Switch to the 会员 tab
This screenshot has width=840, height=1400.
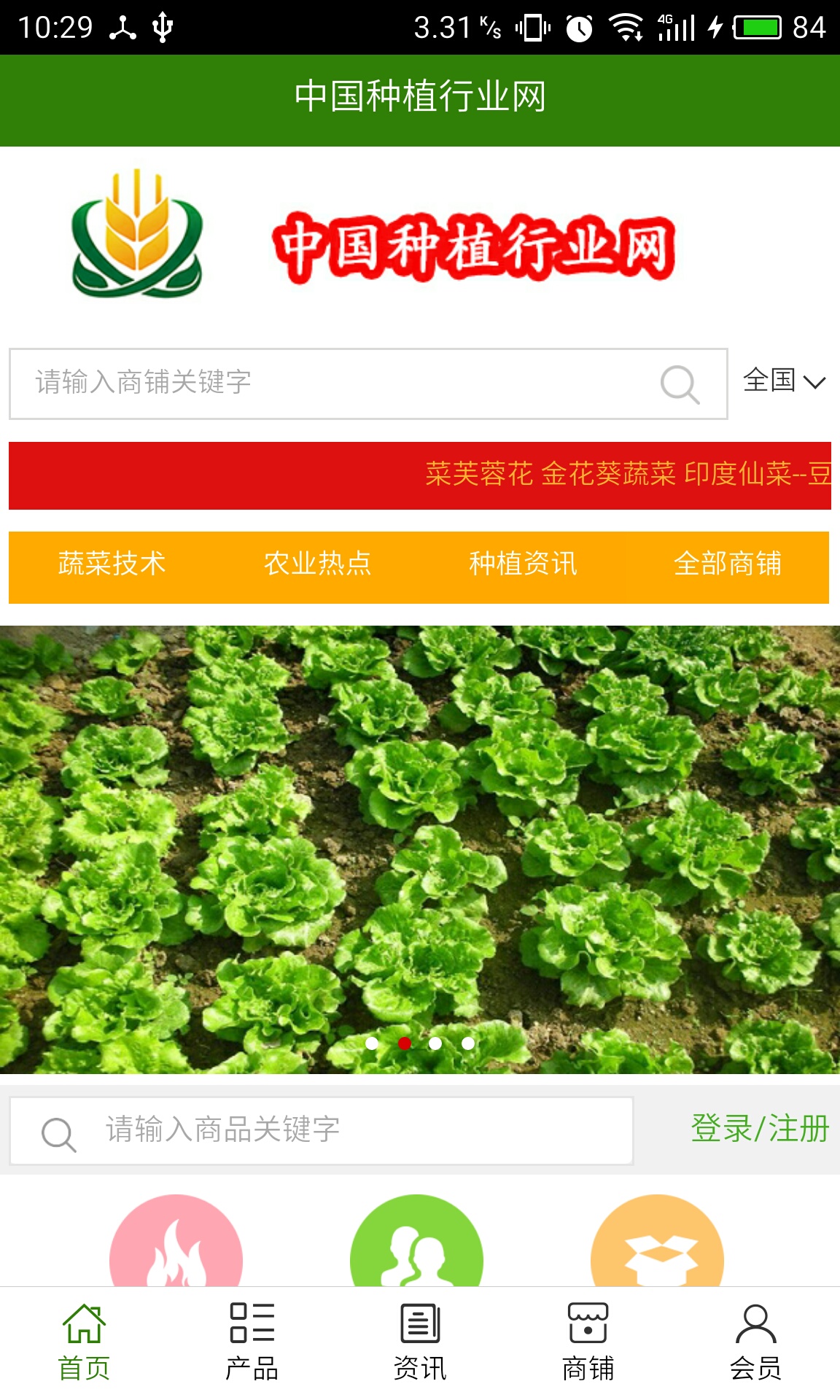coord(755,1343)
